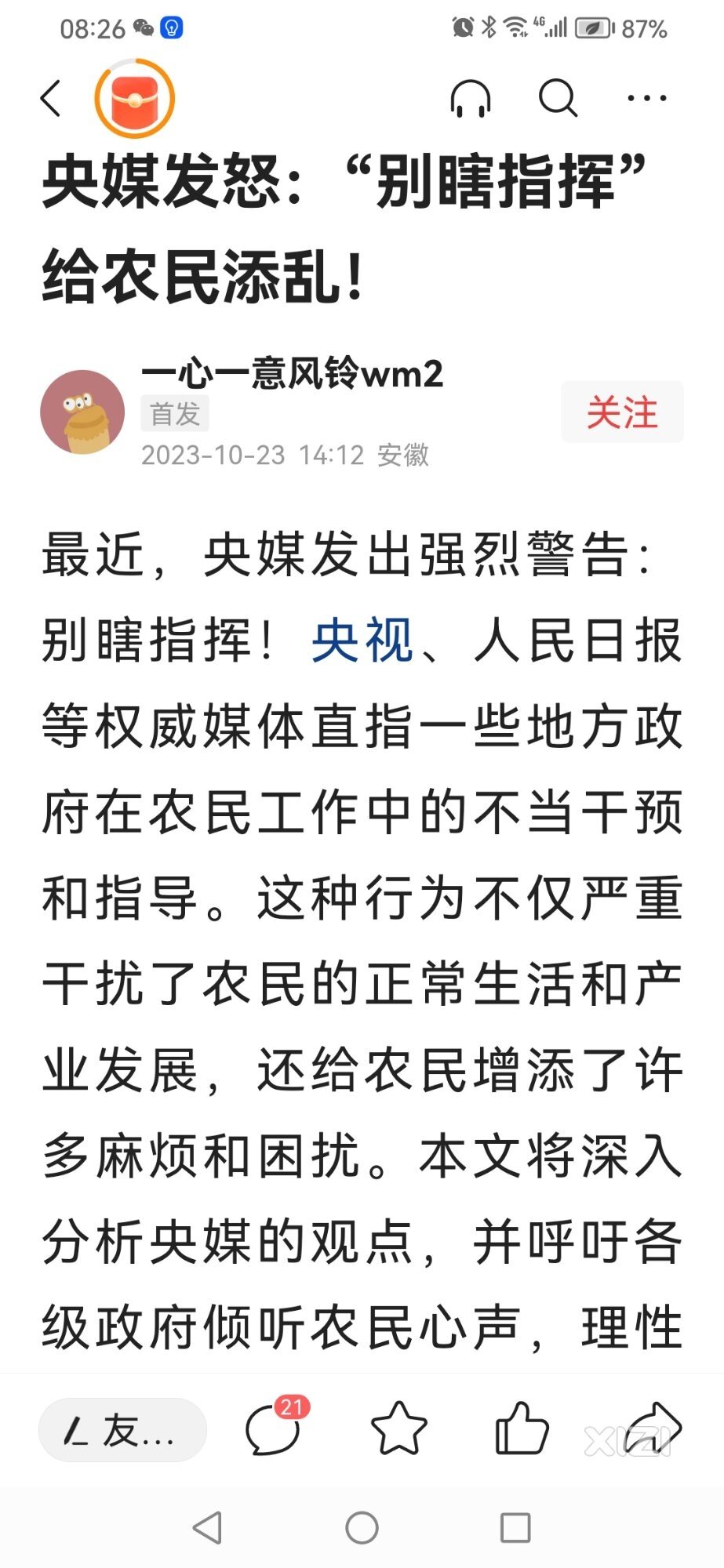
Task: Listen to the article with the headphones icon
Action: 471,99
